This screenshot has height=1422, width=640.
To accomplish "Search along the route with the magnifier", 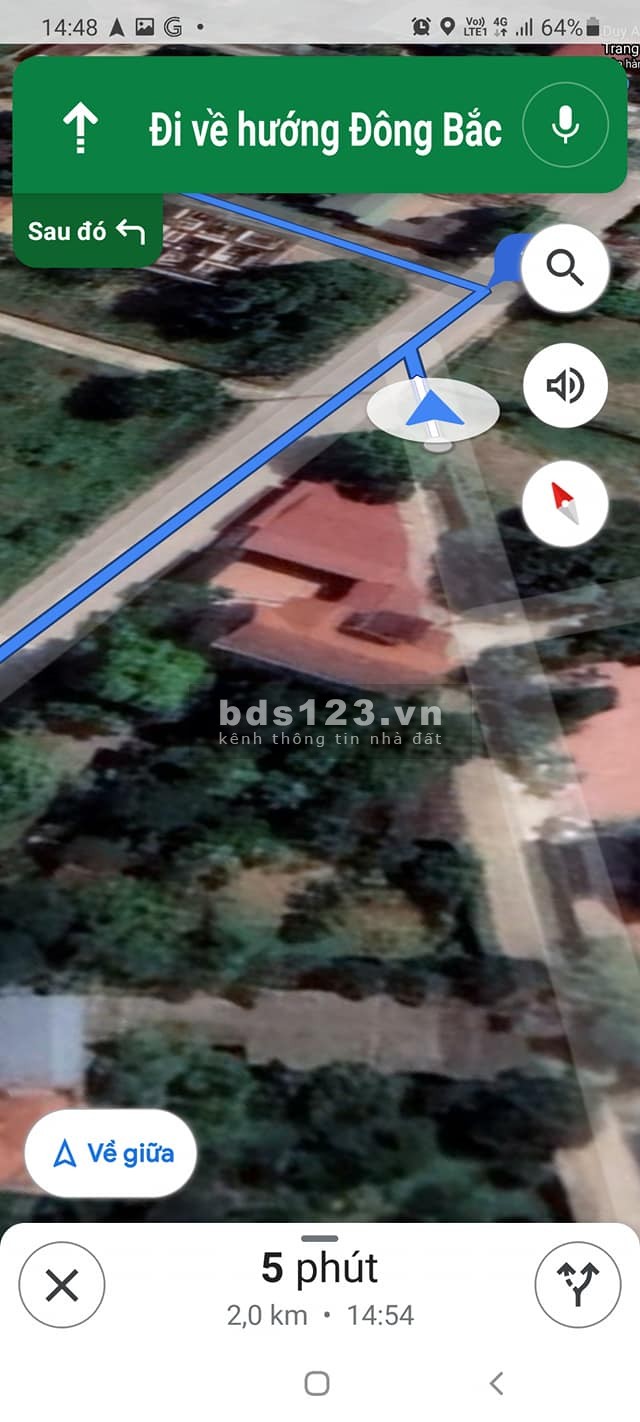I will (x=565, y=269).
